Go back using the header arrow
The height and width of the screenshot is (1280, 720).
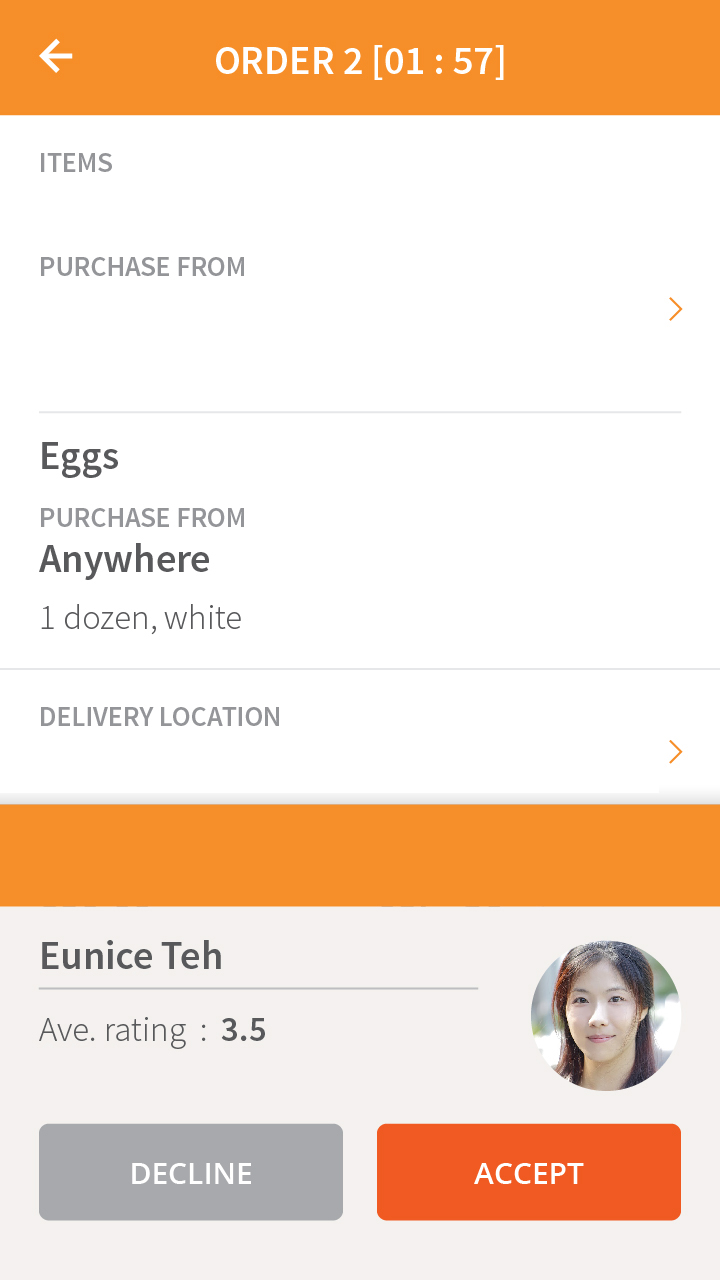[x=56, y=57]
